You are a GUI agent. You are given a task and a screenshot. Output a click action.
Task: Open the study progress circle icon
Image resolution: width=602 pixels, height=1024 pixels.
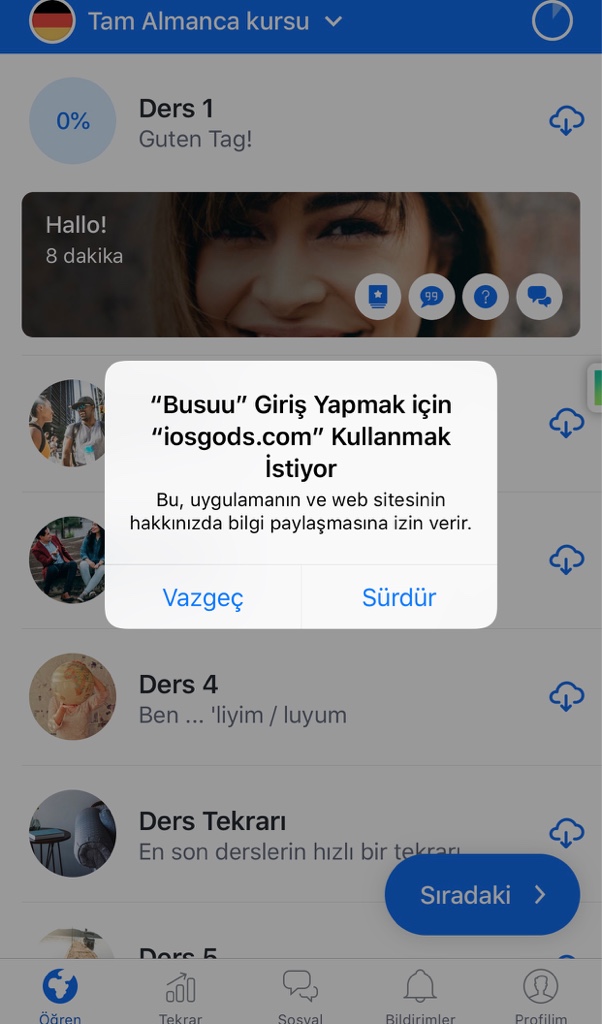[x=552, y=20]
